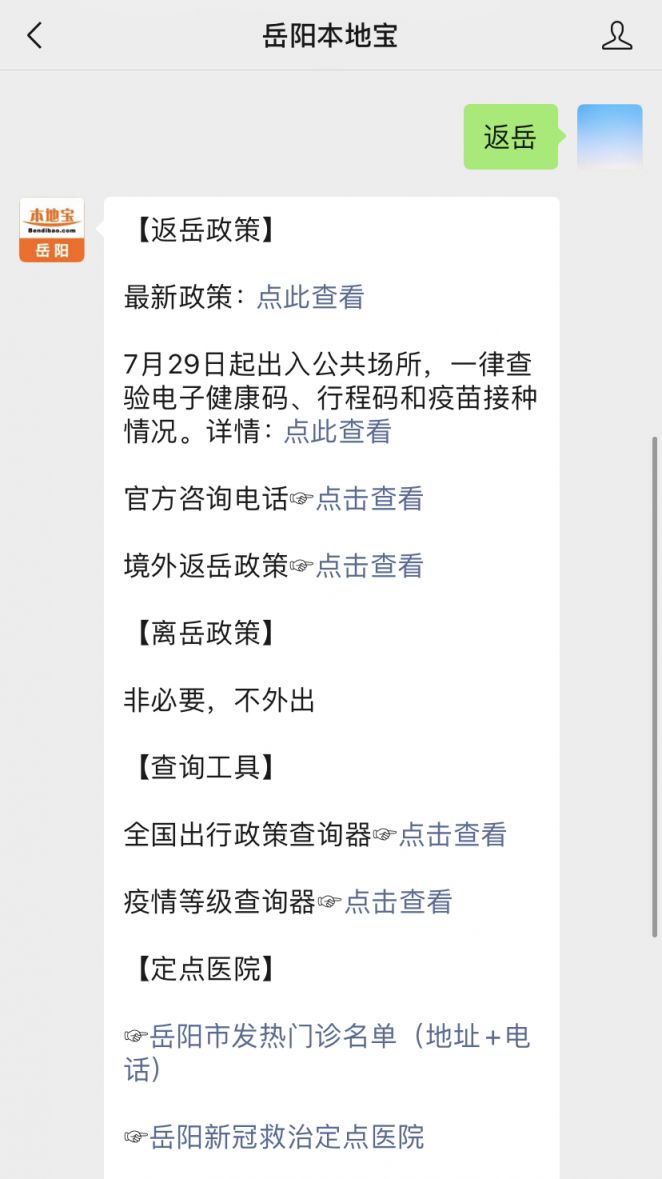This screenshot has height=1179, width=662.
Task: Open 全国出行政策查询器 点击查看 link
Action: (453, 835)
